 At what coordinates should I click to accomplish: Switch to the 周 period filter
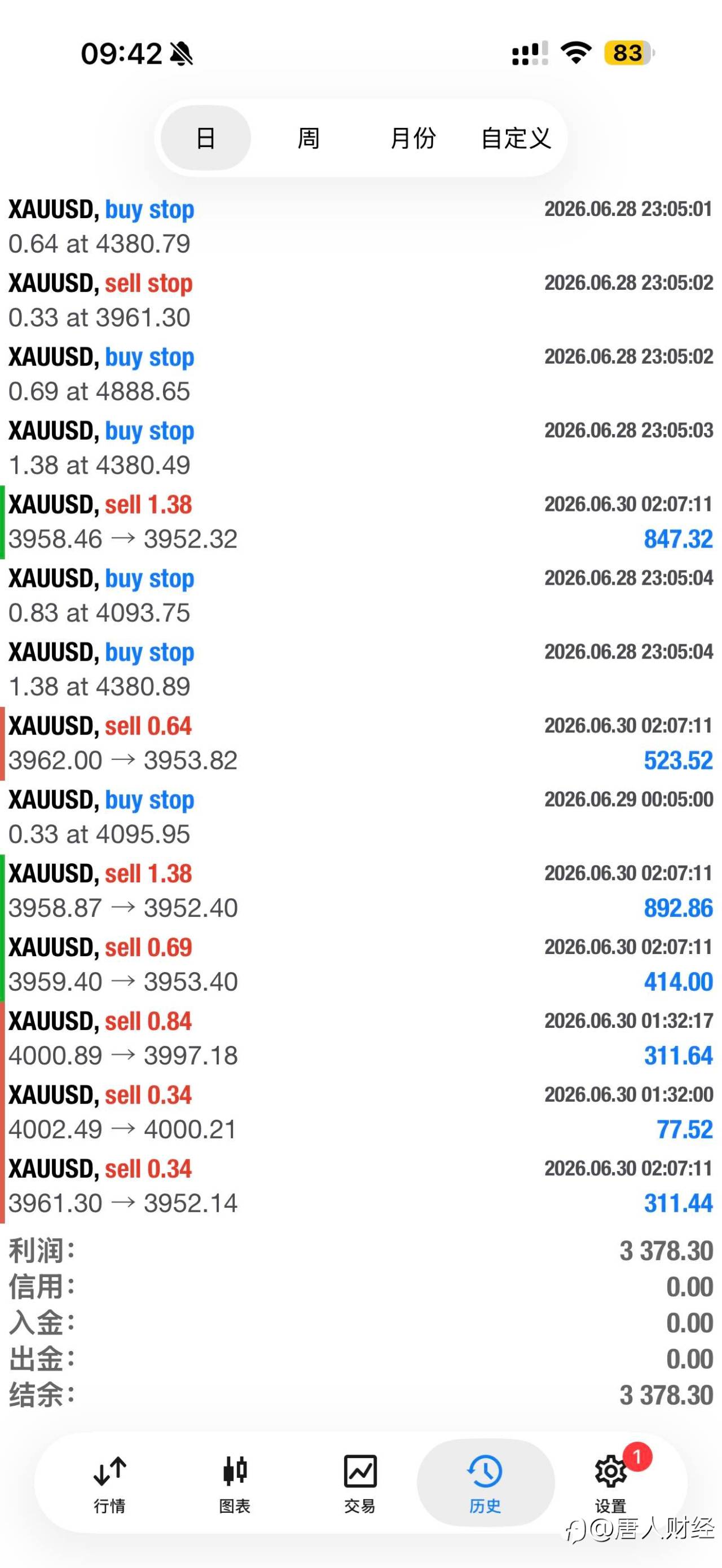coord(308,138)
